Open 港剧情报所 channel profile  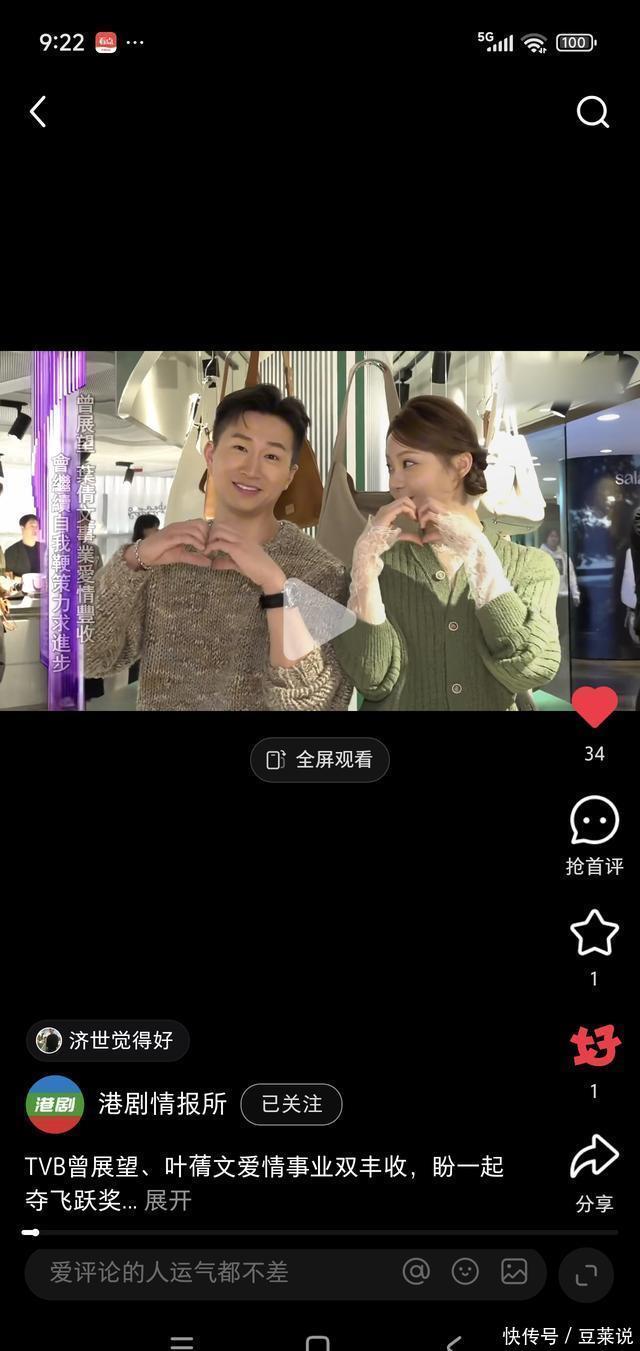pos(162,1104)
